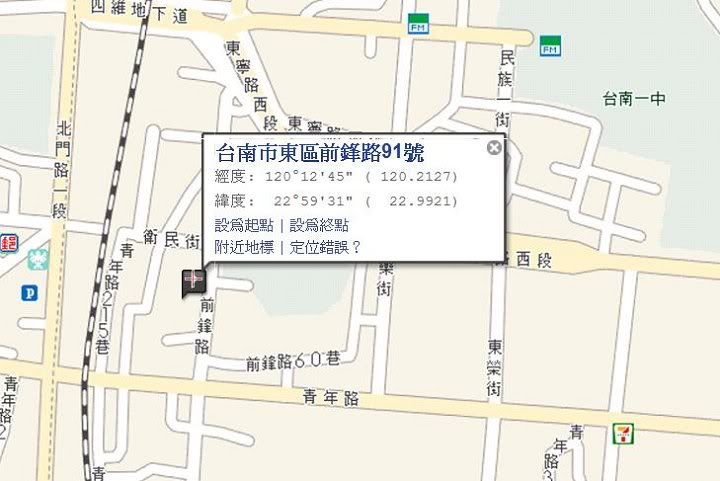Set this address as starting point (設為起點)
The height and width of the screenshot is (481, 720).
(244, 225)
